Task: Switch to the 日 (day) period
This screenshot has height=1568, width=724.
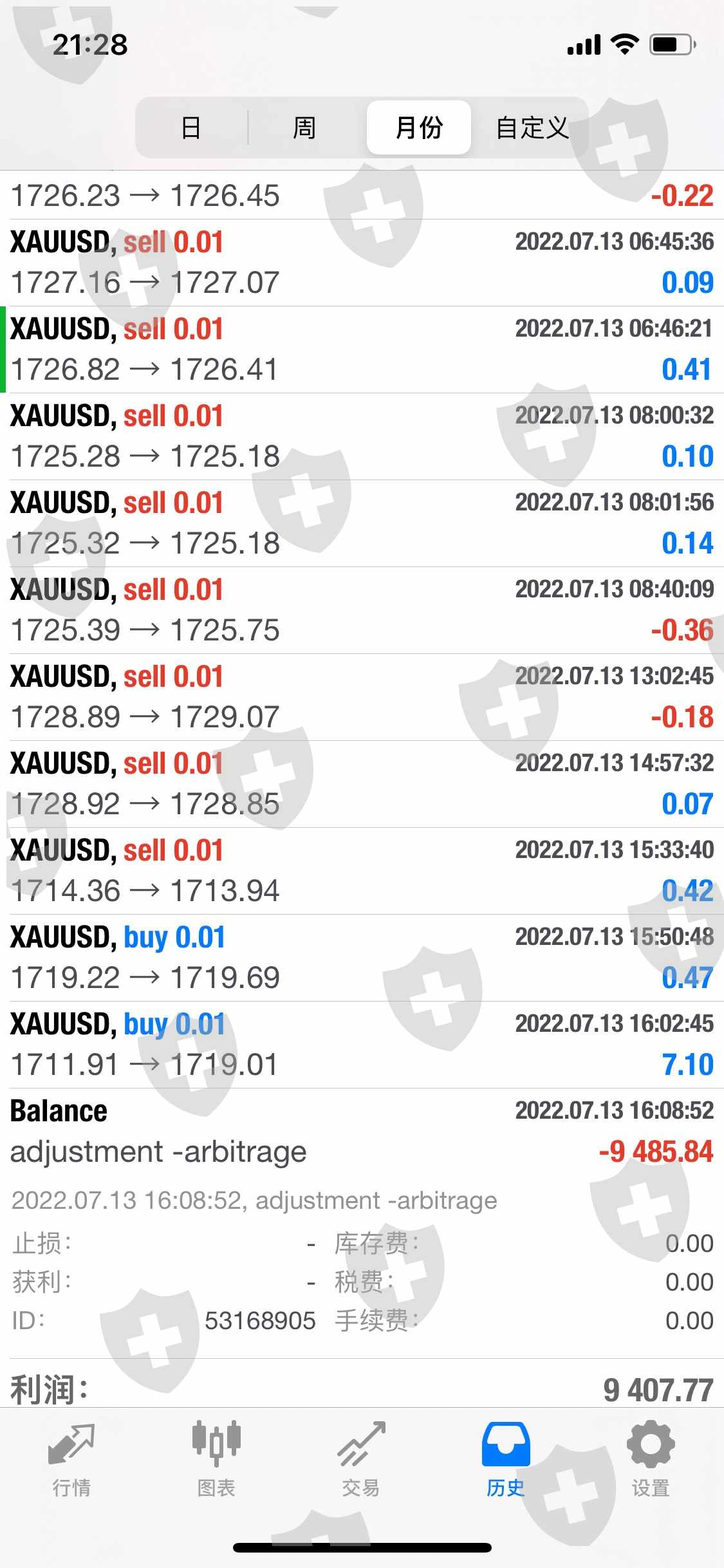Action: [x=191, y=127]
